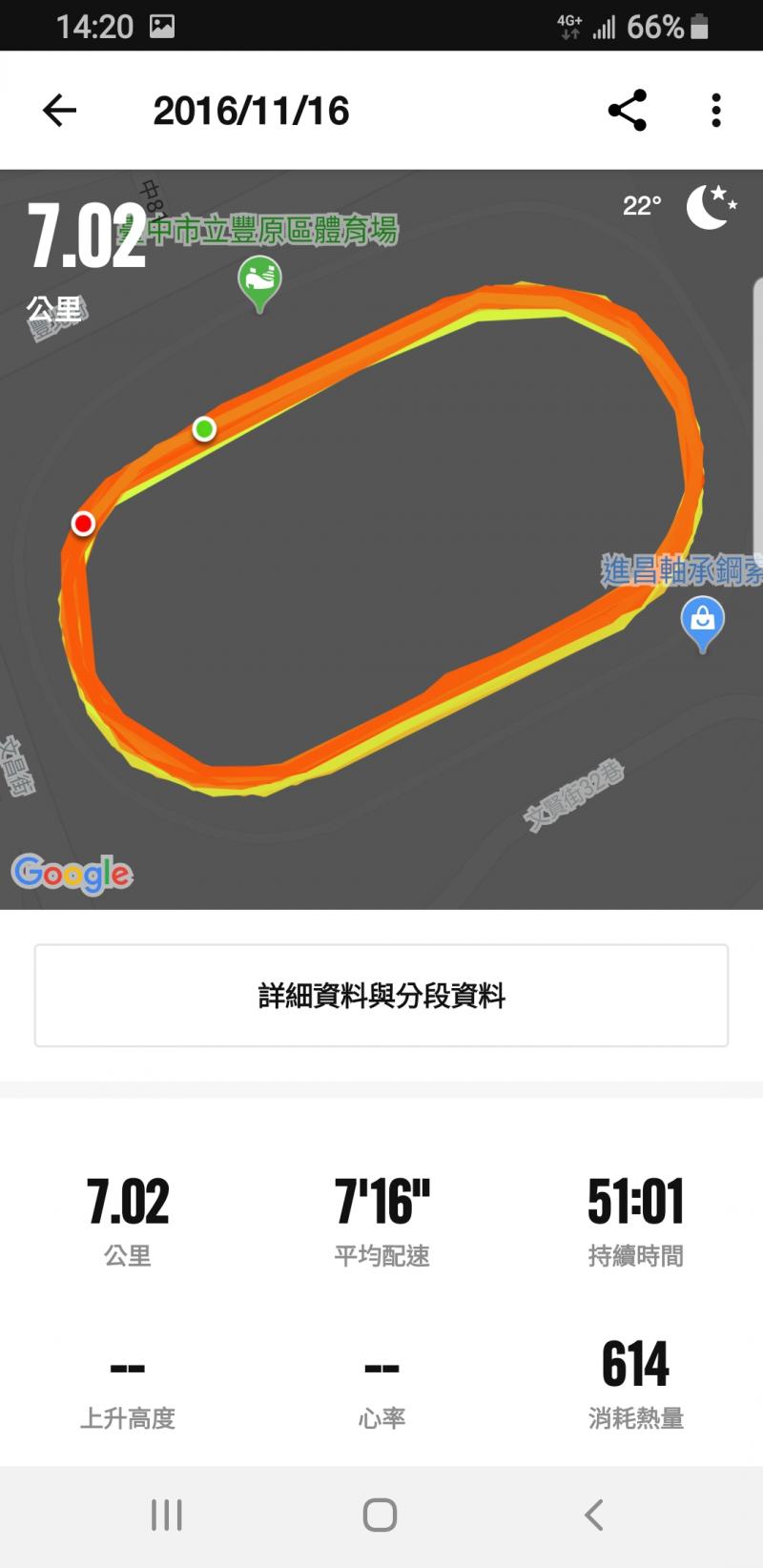Go back using the top-left arrow
The width and height of the screenshot is (763, 1568).
click(x=59, y=111)
